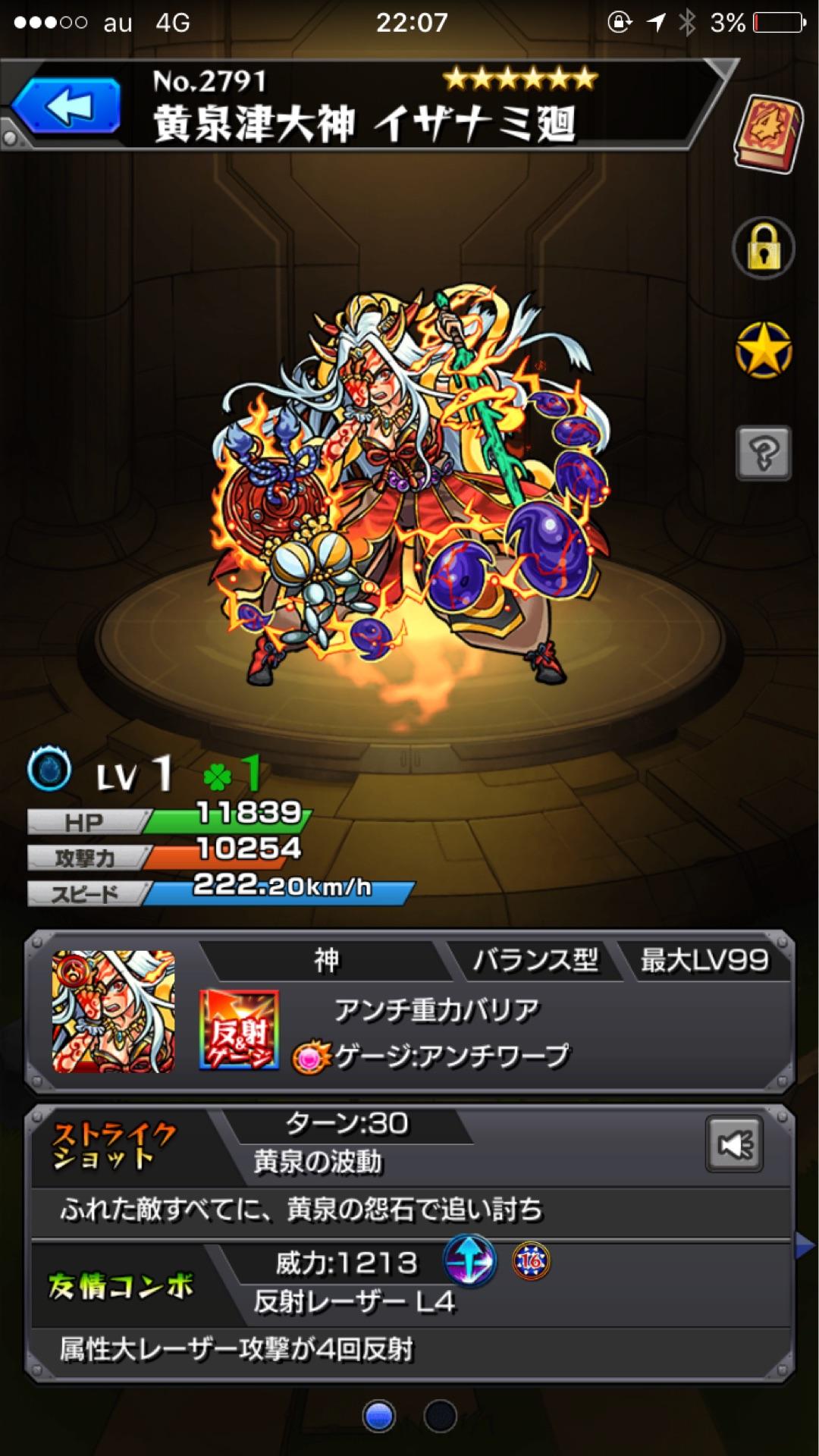
Task: Toggle the lock on this monster
Action: tap(763, 249)
